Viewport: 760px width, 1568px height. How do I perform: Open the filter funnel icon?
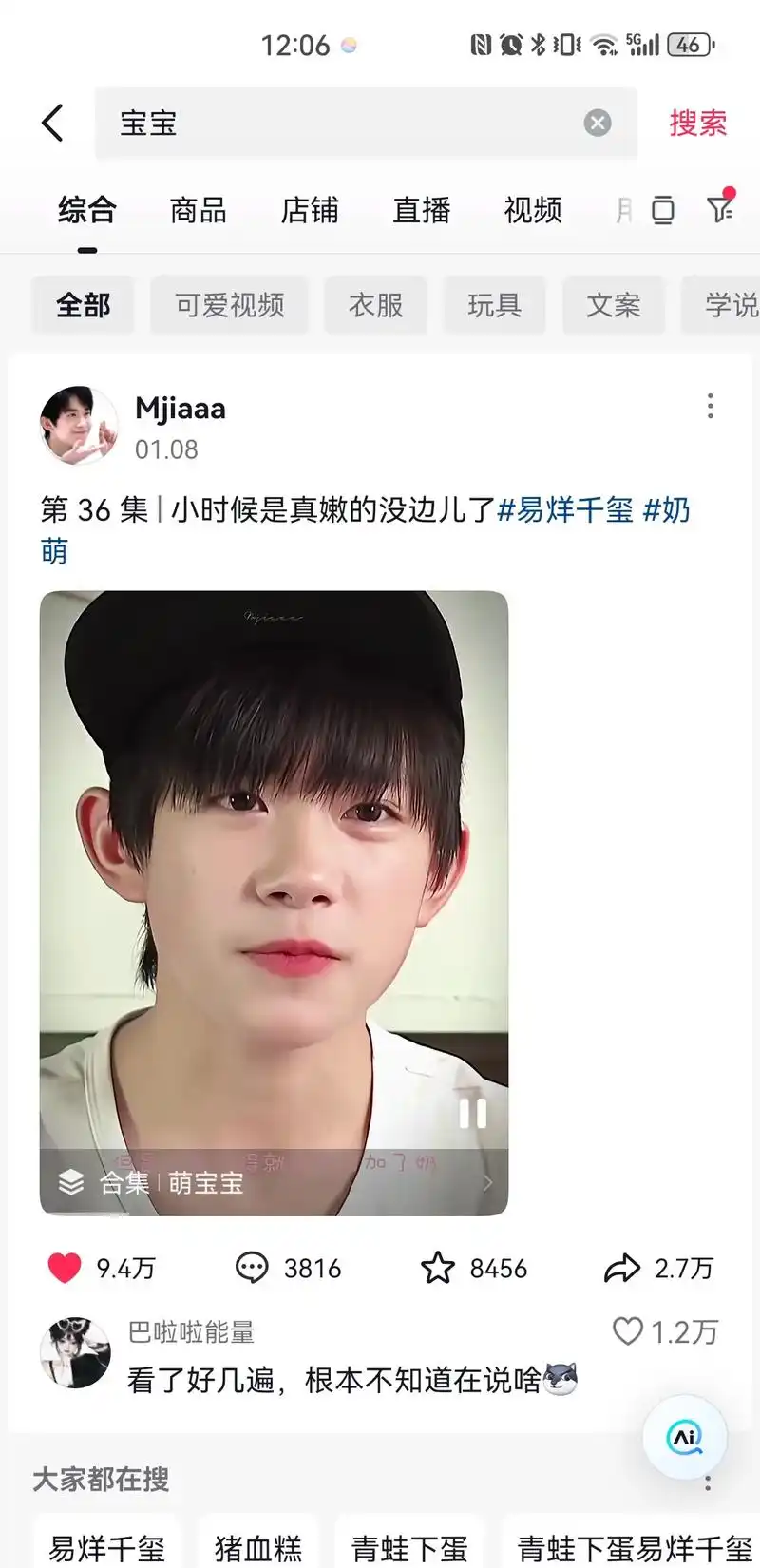[720, 208]
